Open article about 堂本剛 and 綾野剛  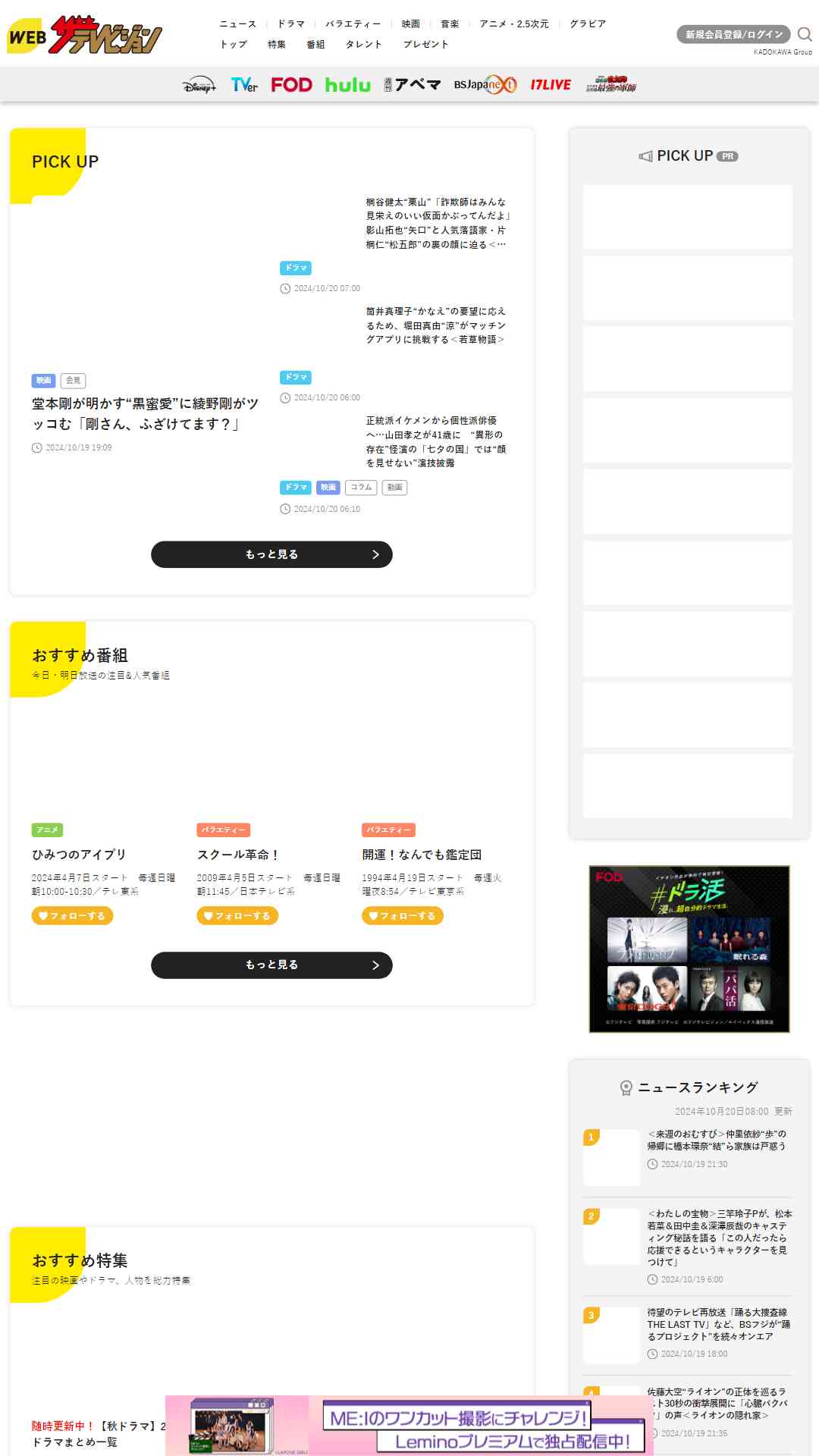coord(145,413)
